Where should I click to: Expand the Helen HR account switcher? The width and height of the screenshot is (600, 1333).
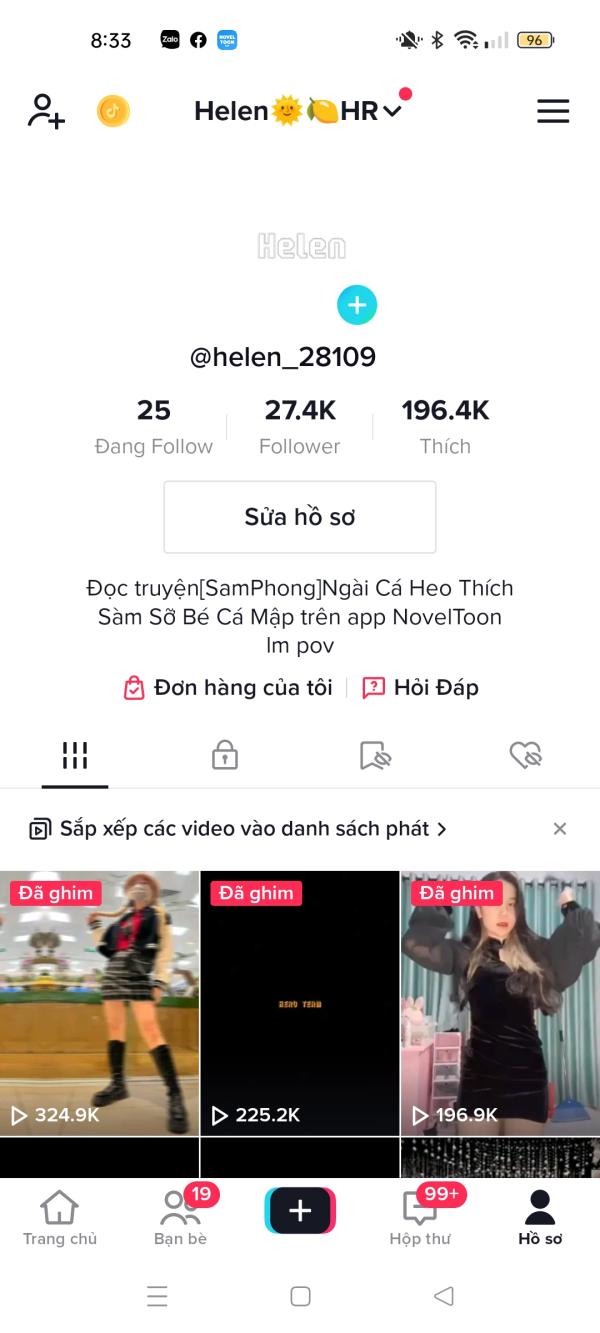pos(298,111)
